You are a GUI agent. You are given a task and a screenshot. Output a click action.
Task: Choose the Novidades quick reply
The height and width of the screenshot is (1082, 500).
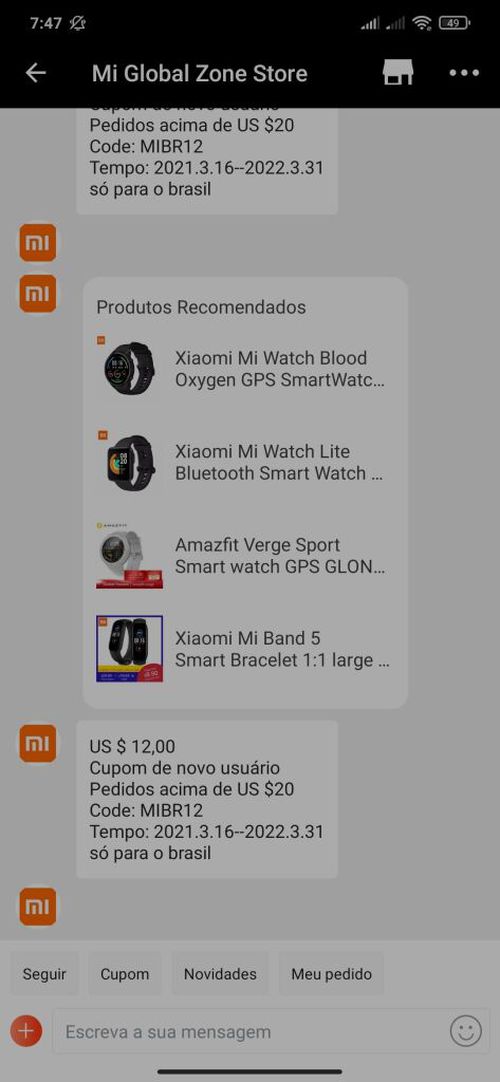[x=220, y=974]
